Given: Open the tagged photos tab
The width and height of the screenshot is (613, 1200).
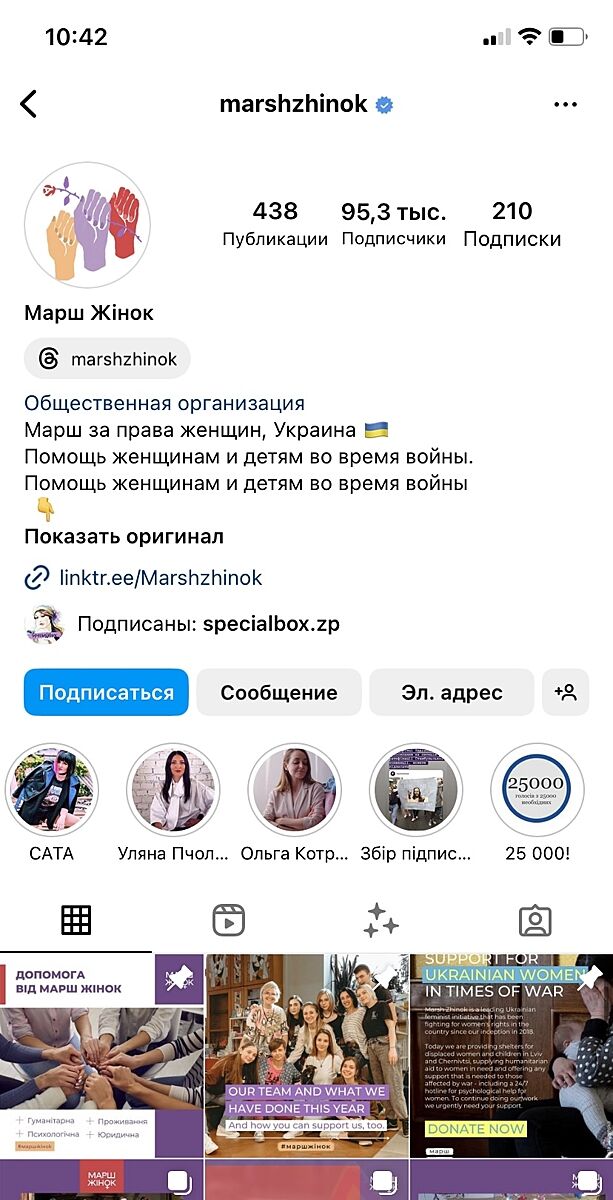Looking at the screenshot, I should tap(535, 920).
